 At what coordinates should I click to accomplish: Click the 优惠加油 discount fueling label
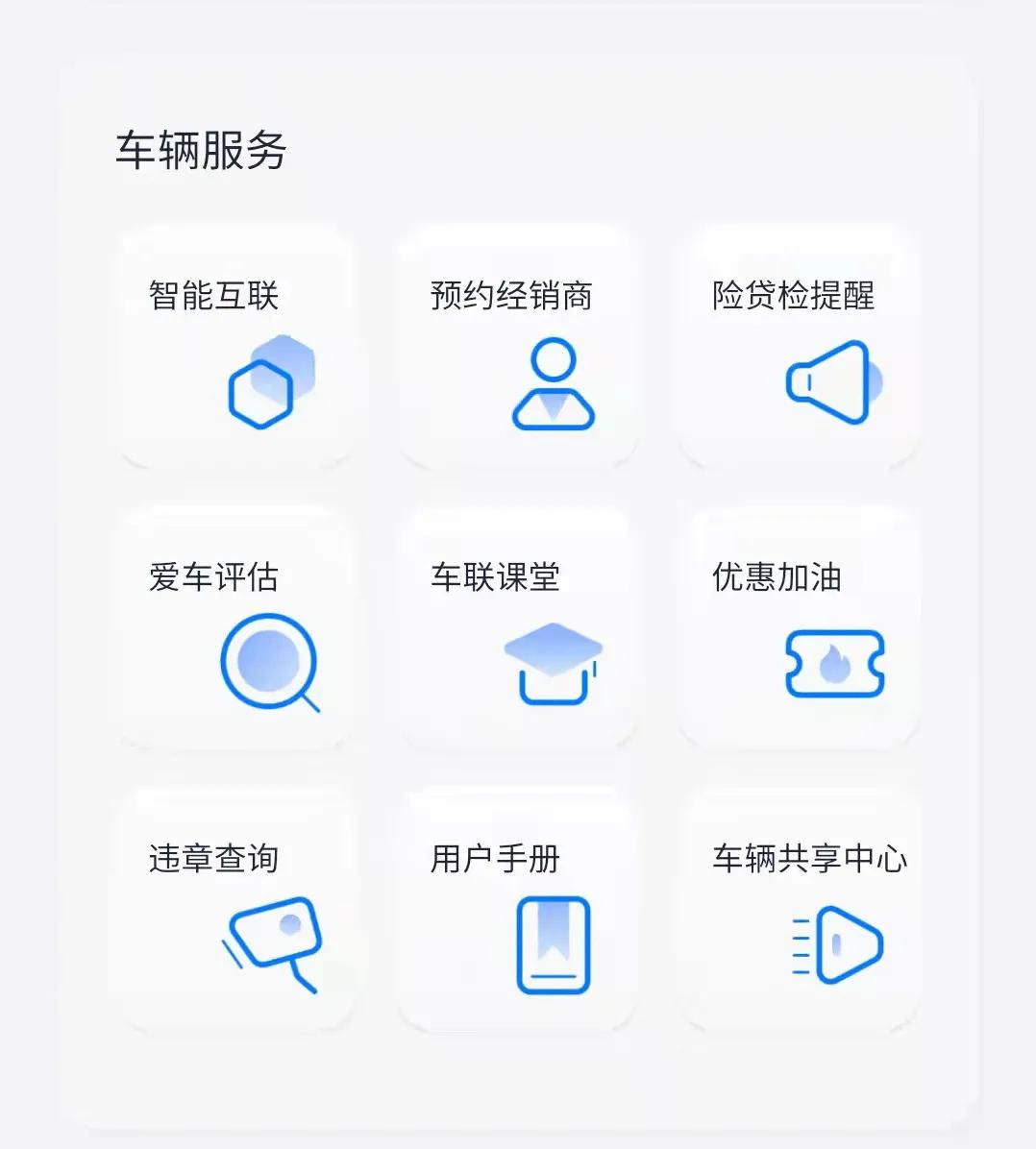(x=775, y=577)
